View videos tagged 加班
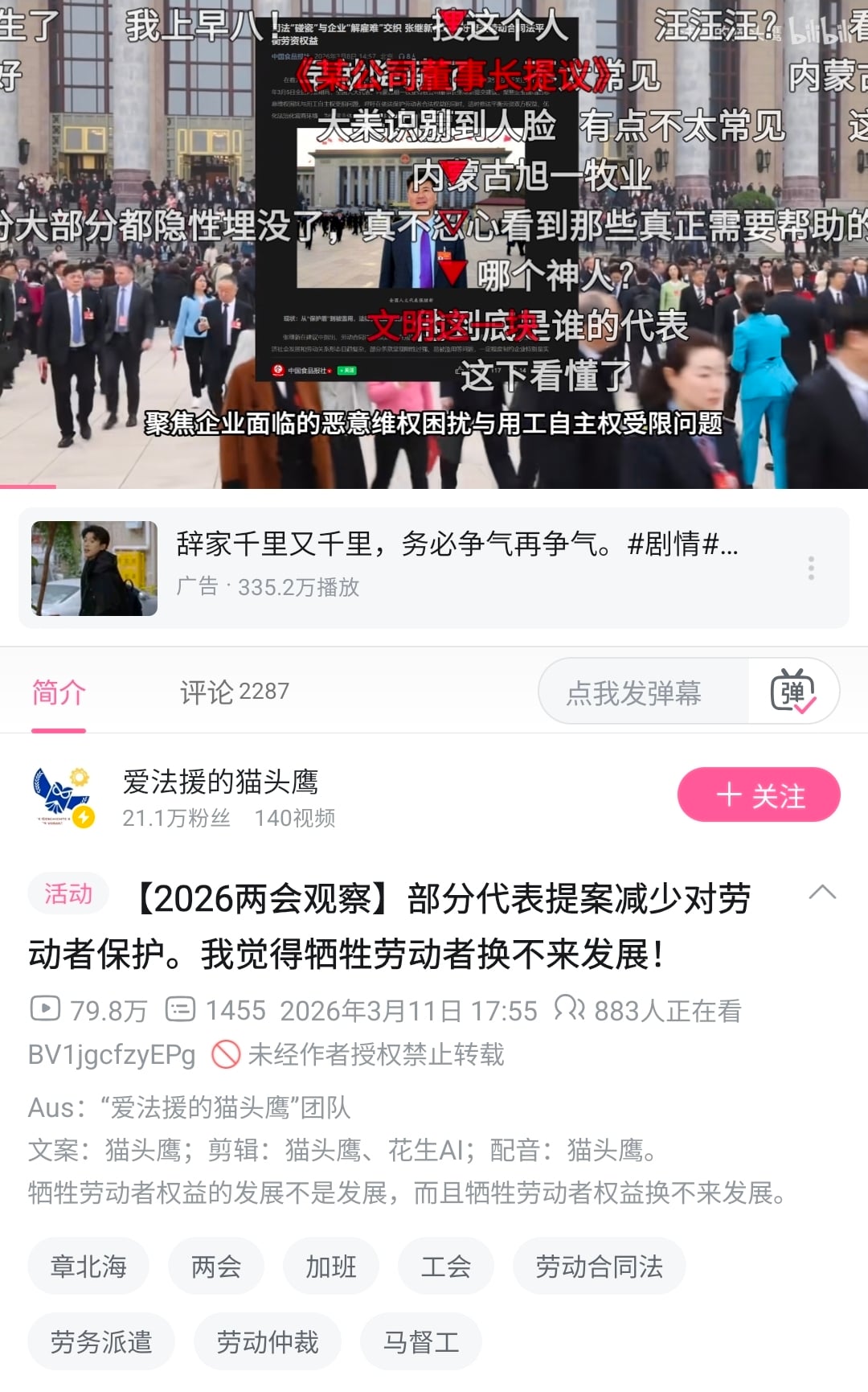868x1392 pixels. pyautogui.click(x=330, y=1267)
